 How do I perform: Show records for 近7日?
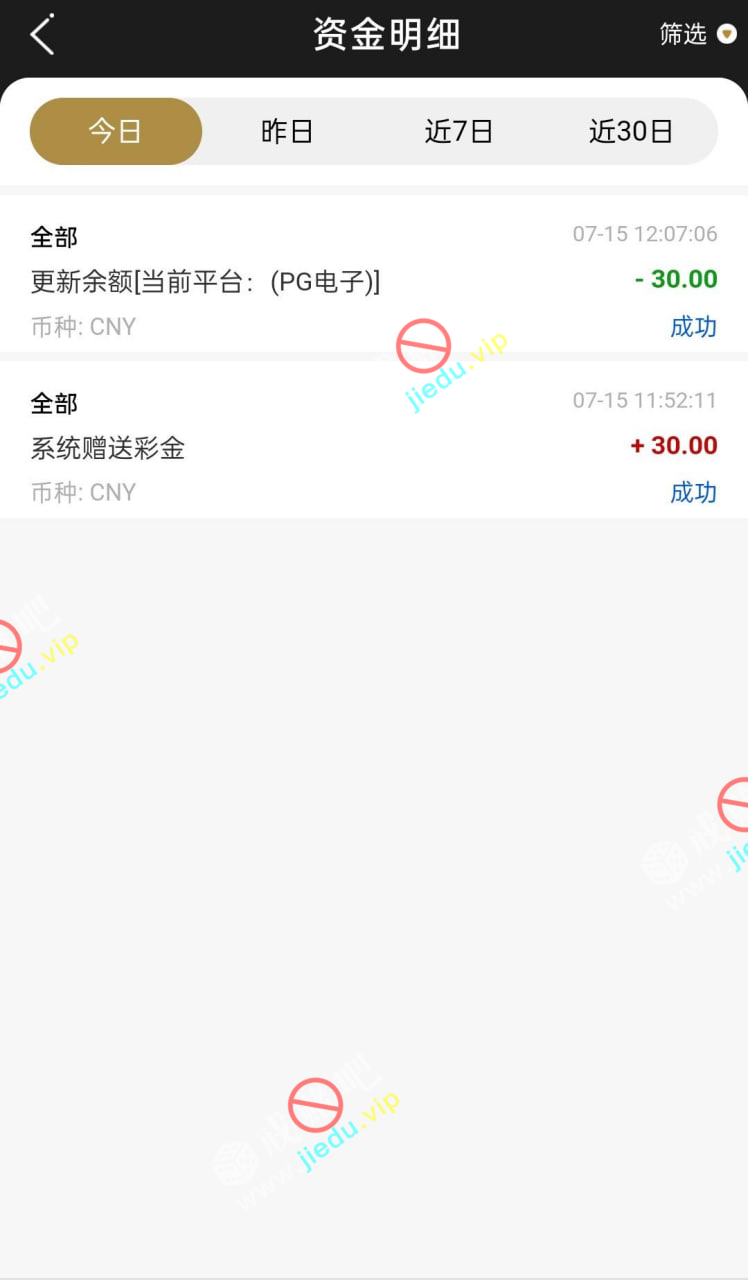point(459,131)
